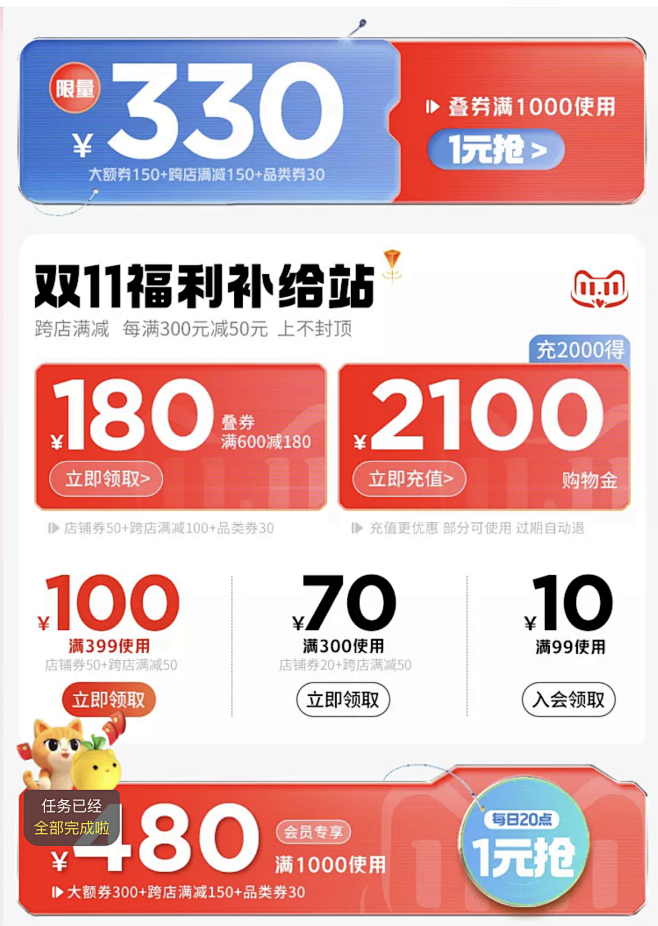Tap 入会领取 to get the ¥10 coupon
This screenshot has height=926, width=658.
pos(568,700)
